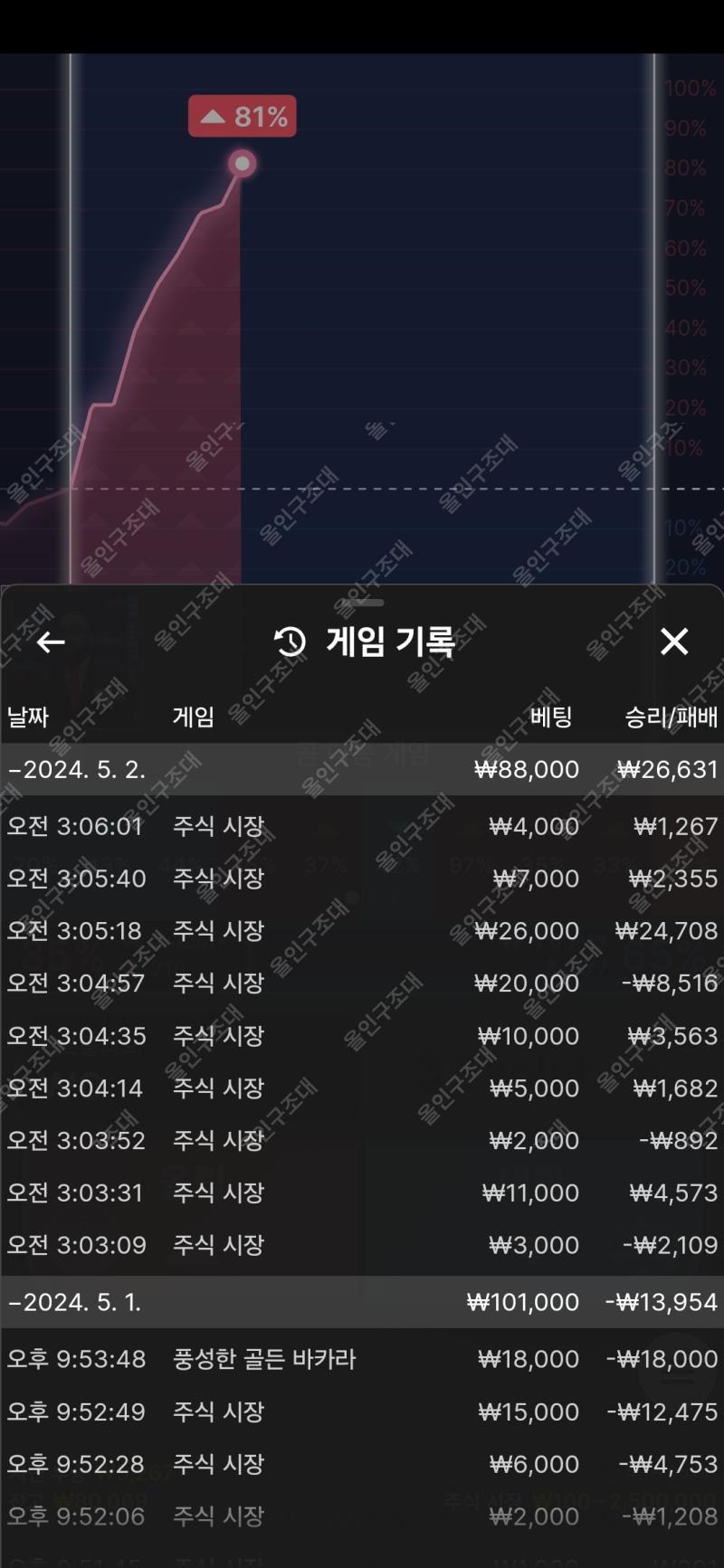
Task: Collapse the 2024. 5. 1. date group
Action: point(362,1302)
